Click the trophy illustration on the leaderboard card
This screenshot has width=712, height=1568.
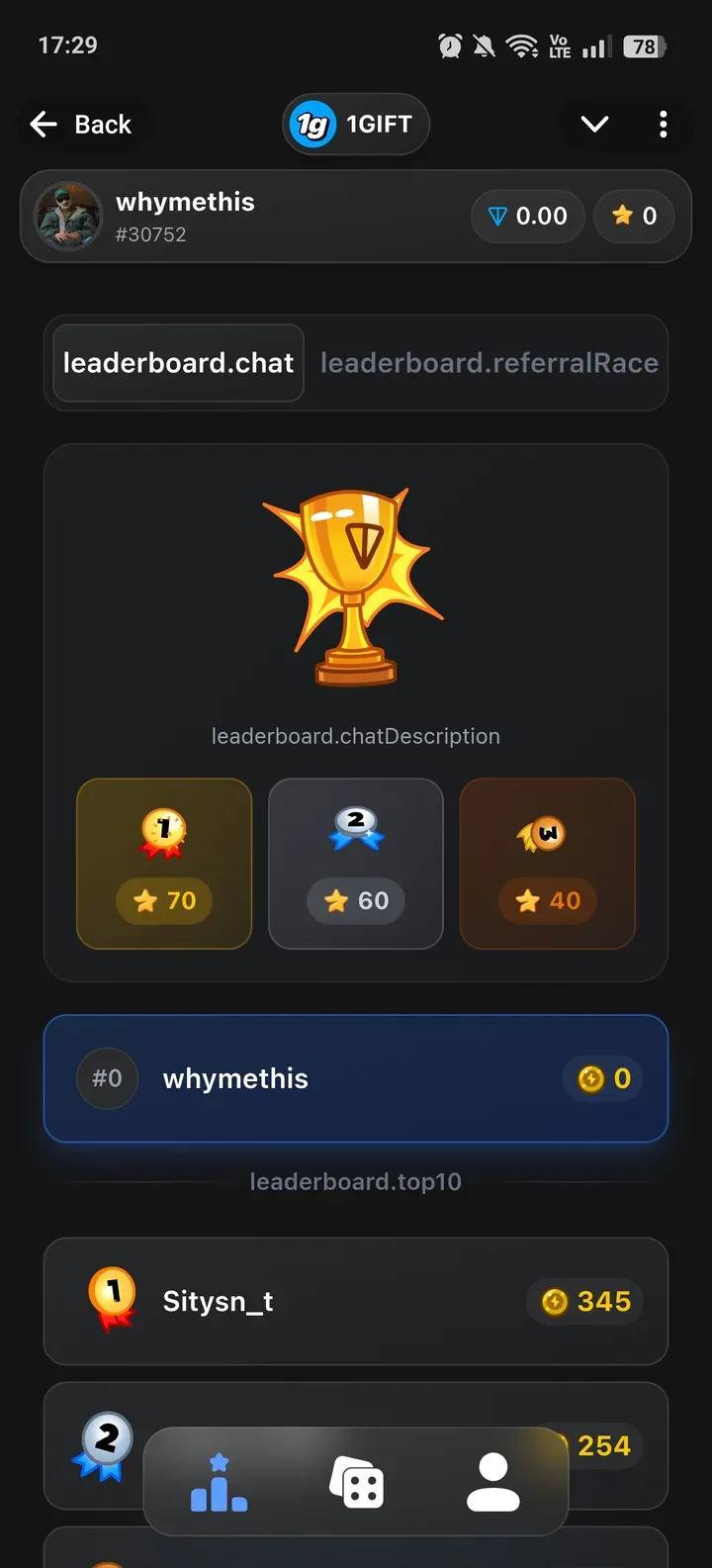(355, 587)
